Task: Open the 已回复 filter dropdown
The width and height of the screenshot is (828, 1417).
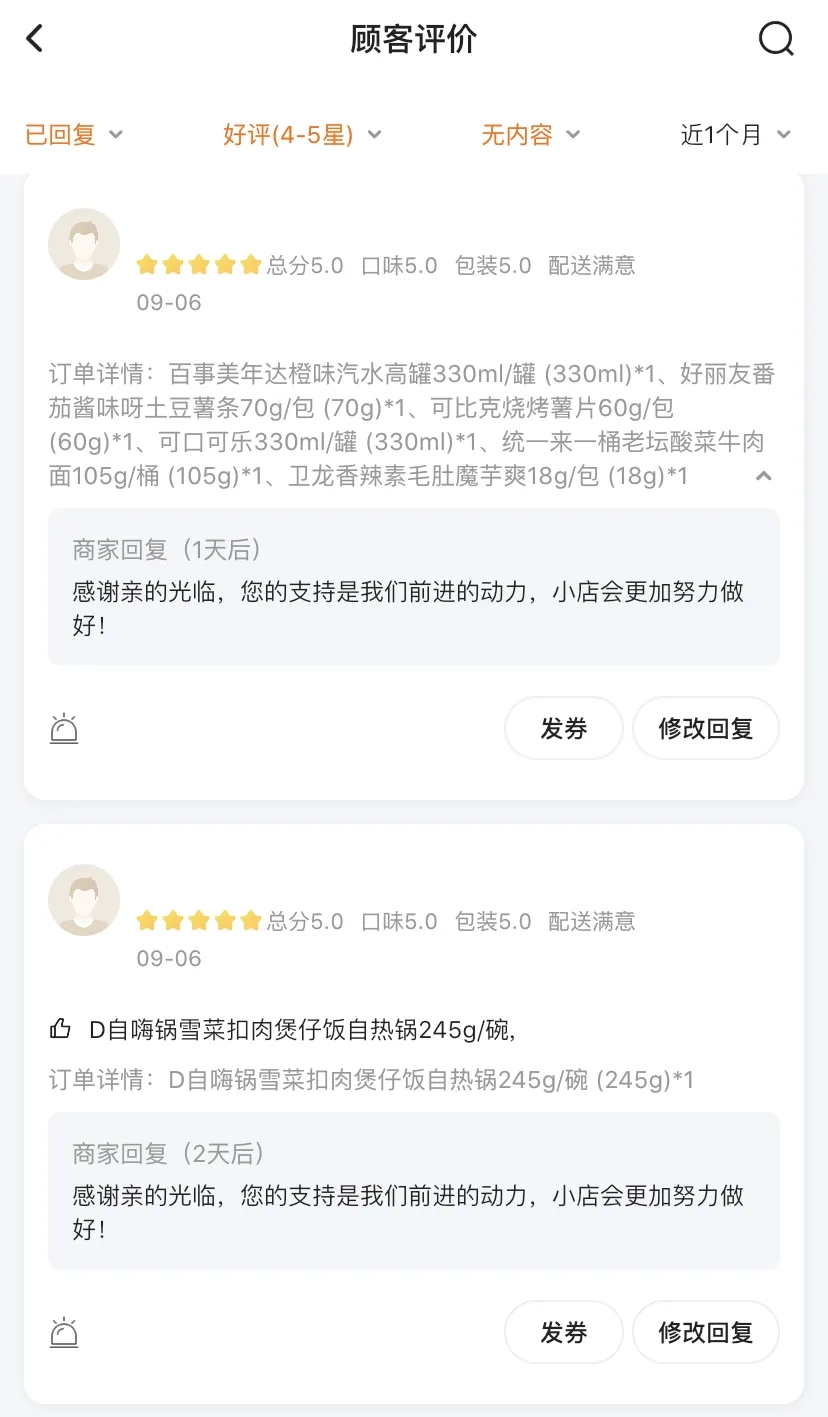Action: pyautogui.click(x=74, y=135)
